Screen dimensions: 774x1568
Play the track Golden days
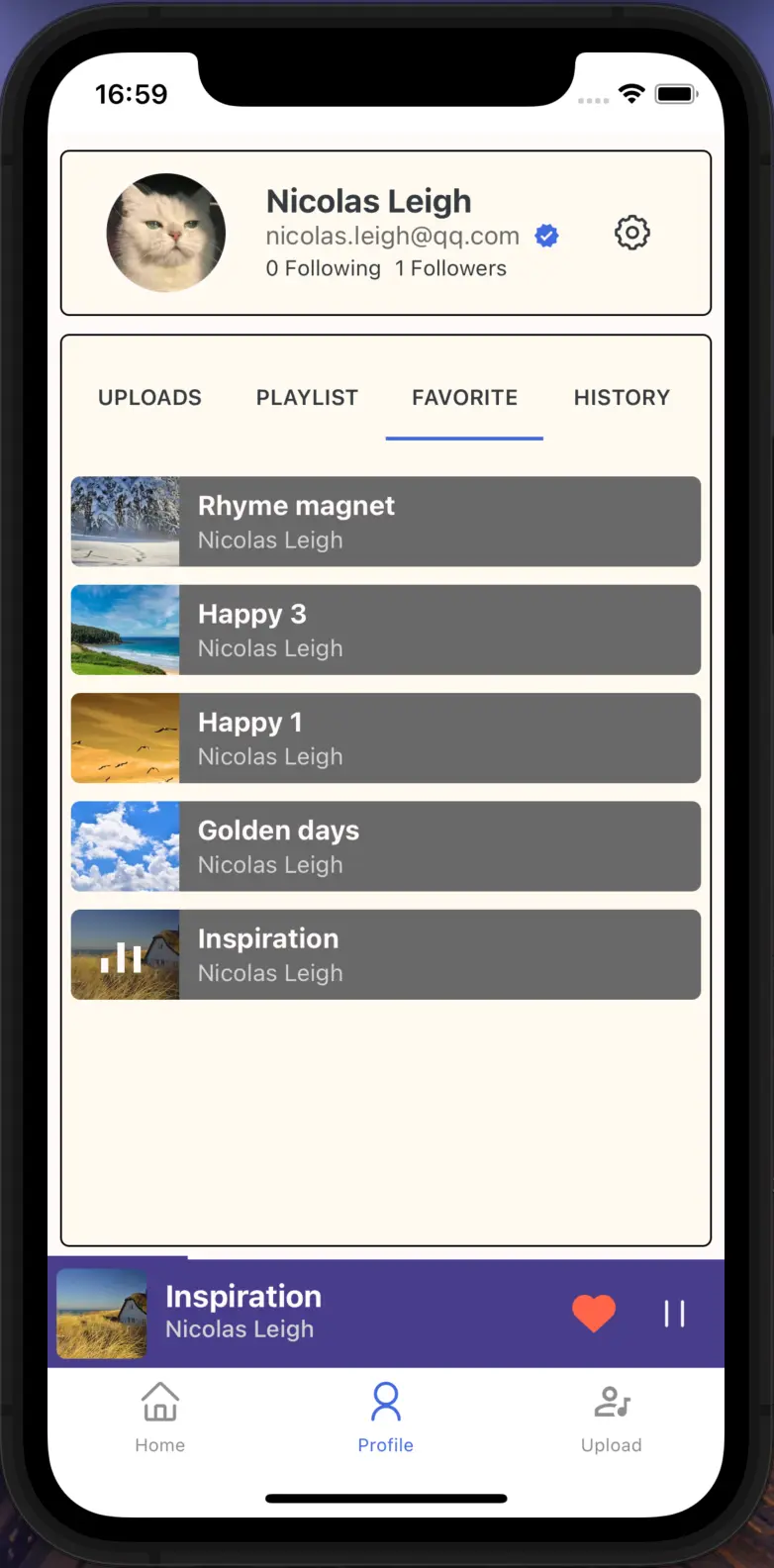tap(386, 846)
